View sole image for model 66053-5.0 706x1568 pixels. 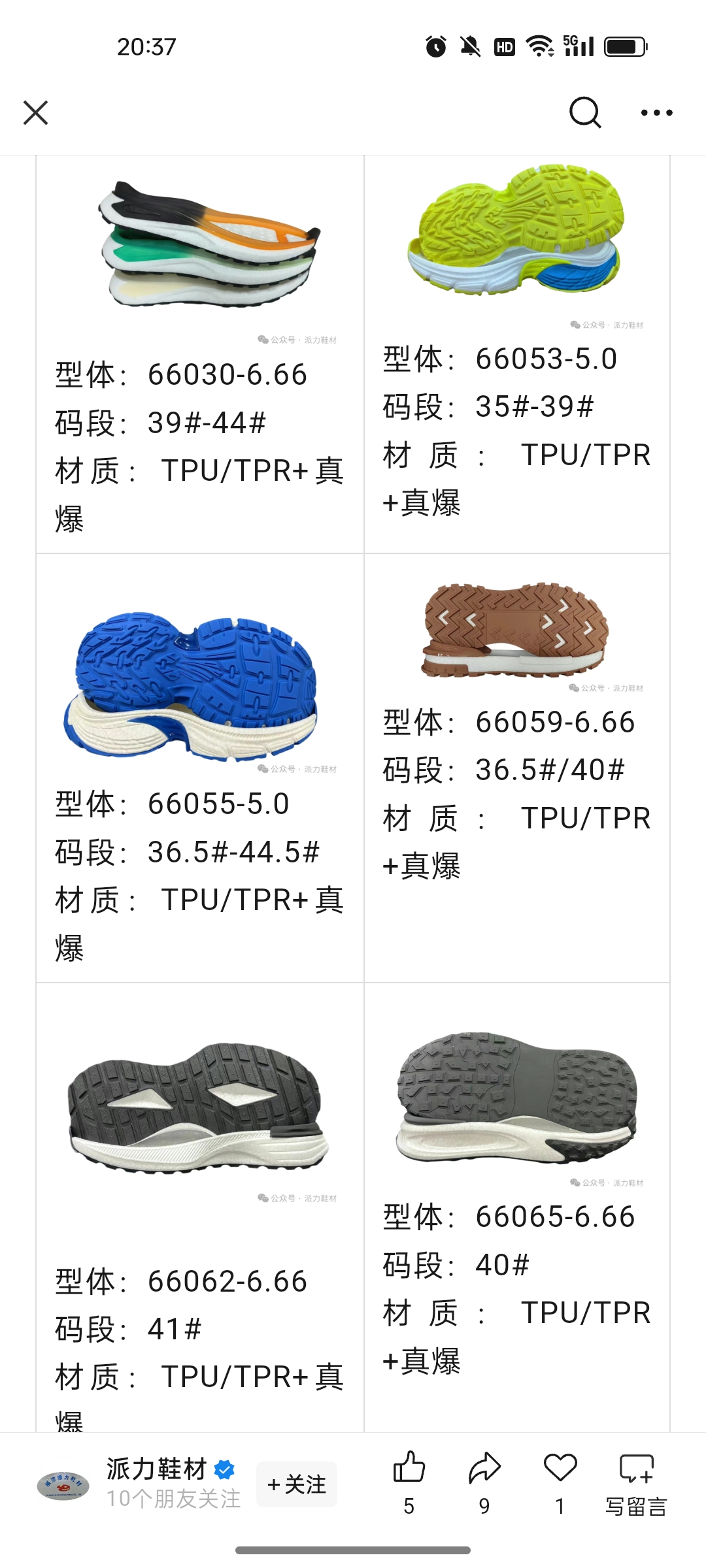click(x=514, y=230)
